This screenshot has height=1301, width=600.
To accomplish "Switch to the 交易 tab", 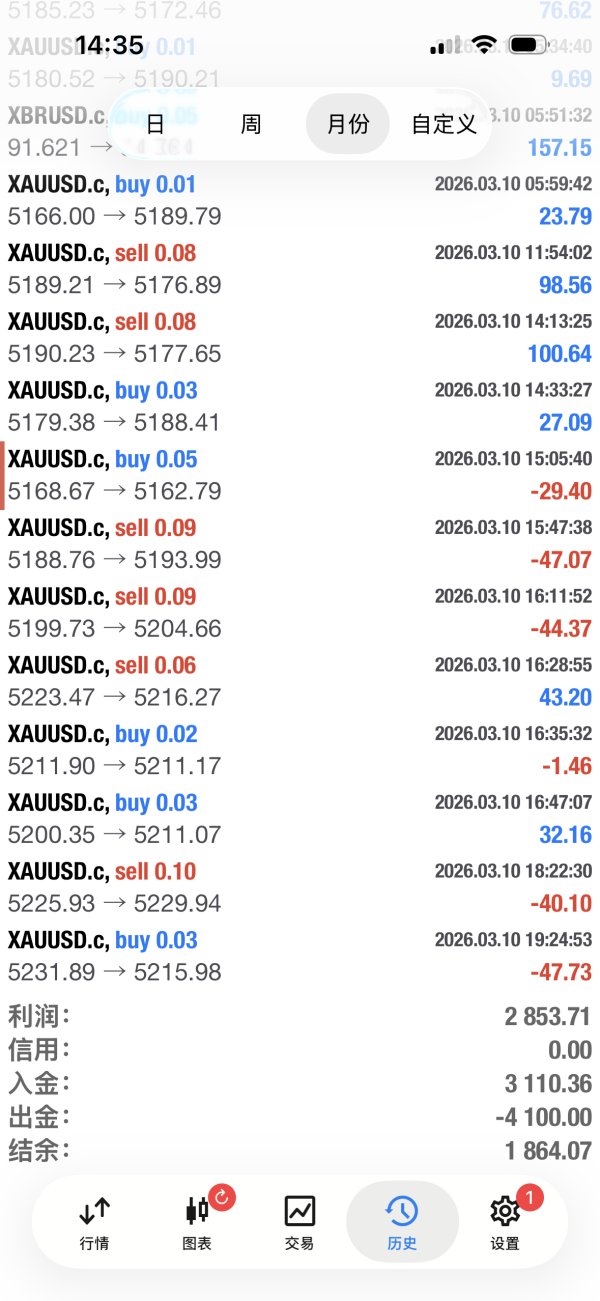I will 299,1223.
